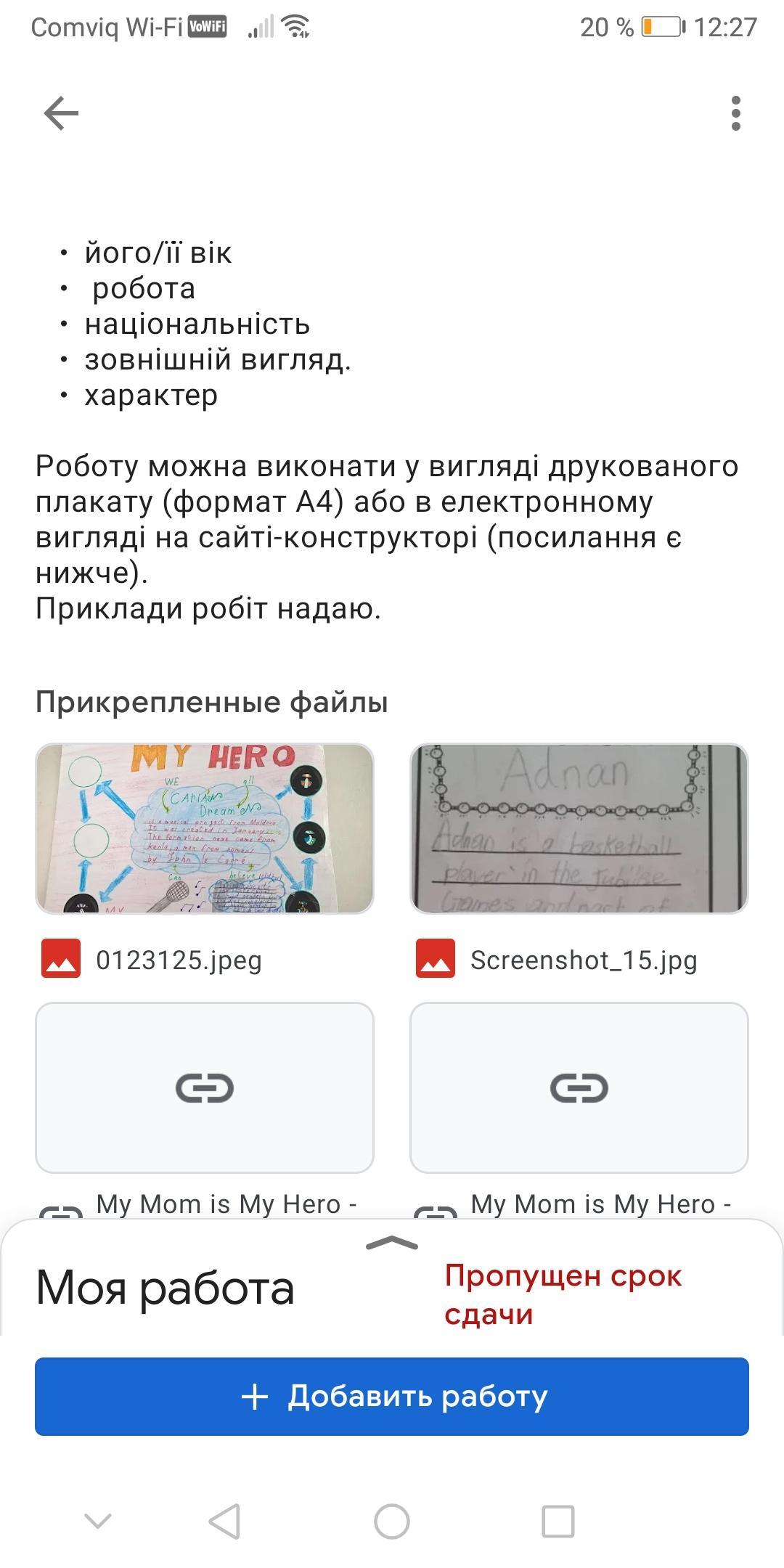Open the three-dot overflow menu
Viewport: 784px width, 1568px height.
[735, 113]
